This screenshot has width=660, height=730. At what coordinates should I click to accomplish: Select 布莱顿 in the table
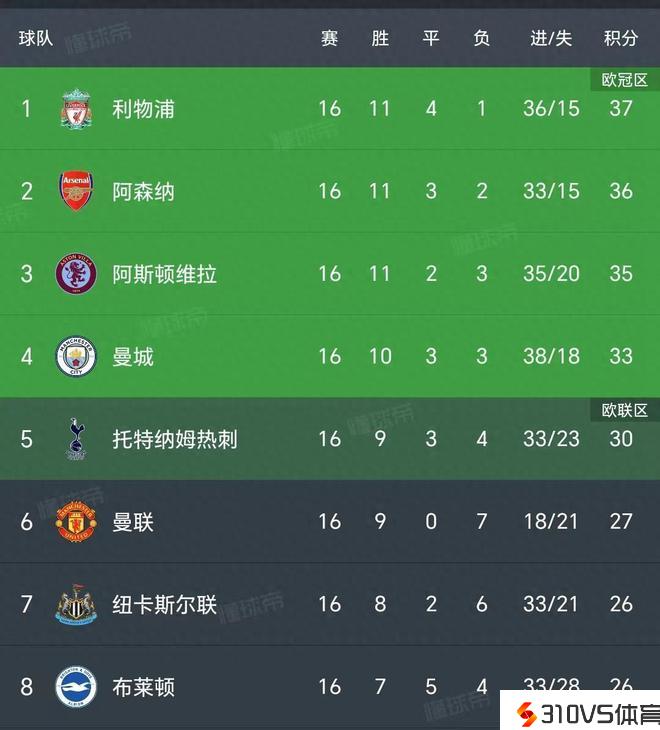tap(144, 687)
